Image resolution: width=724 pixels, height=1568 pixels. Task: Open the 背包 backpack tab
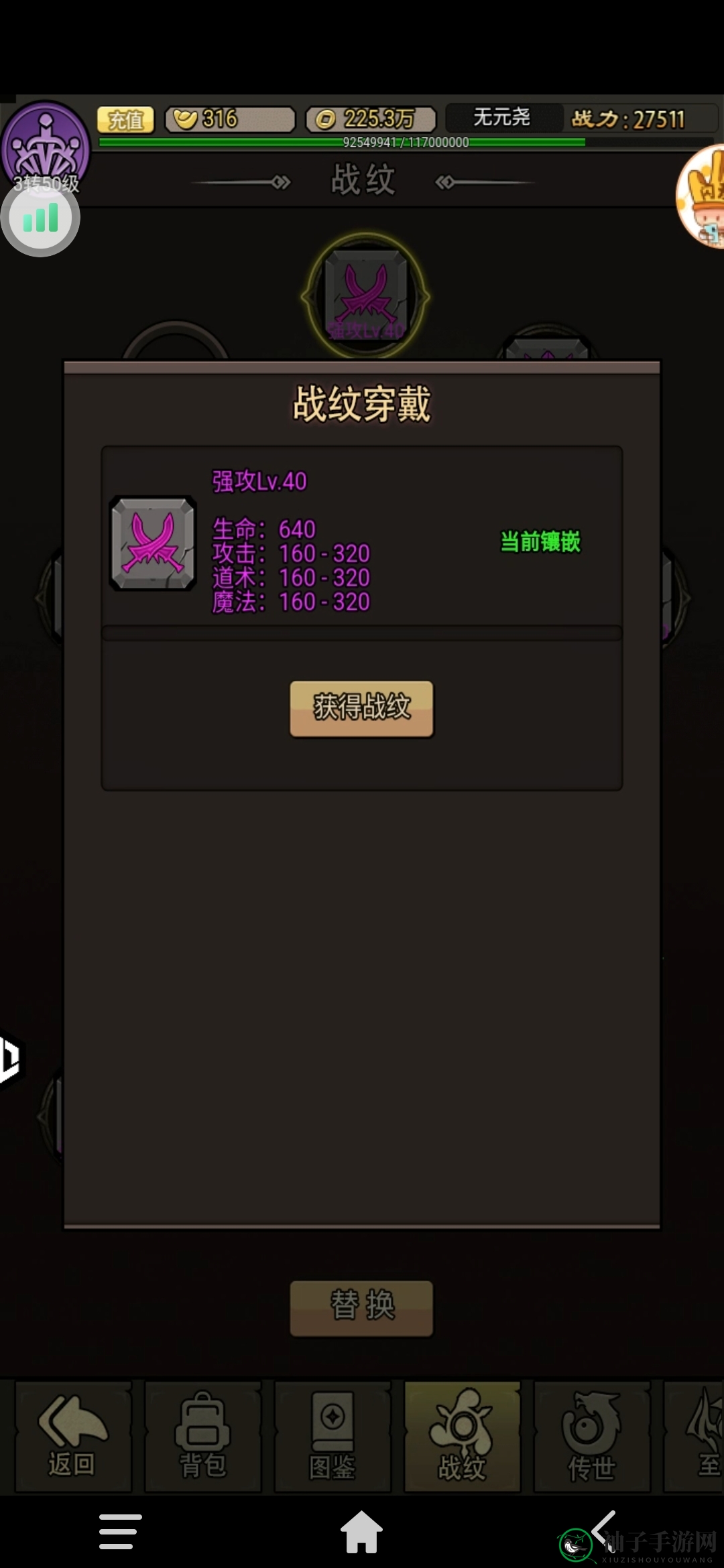click(202, 1435)
